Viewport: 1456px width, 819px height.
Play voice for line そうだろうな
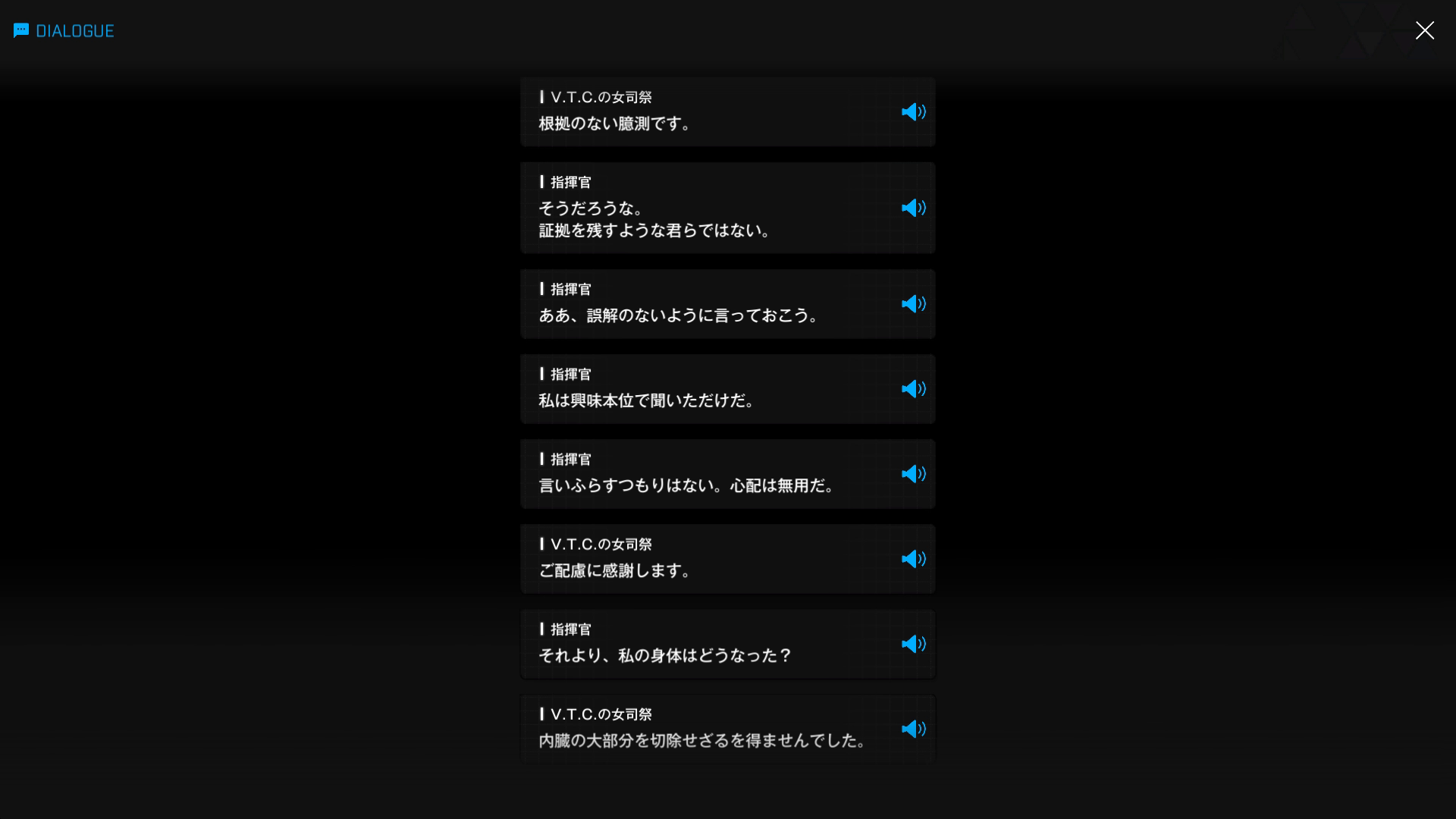click(x=913, y=208)
